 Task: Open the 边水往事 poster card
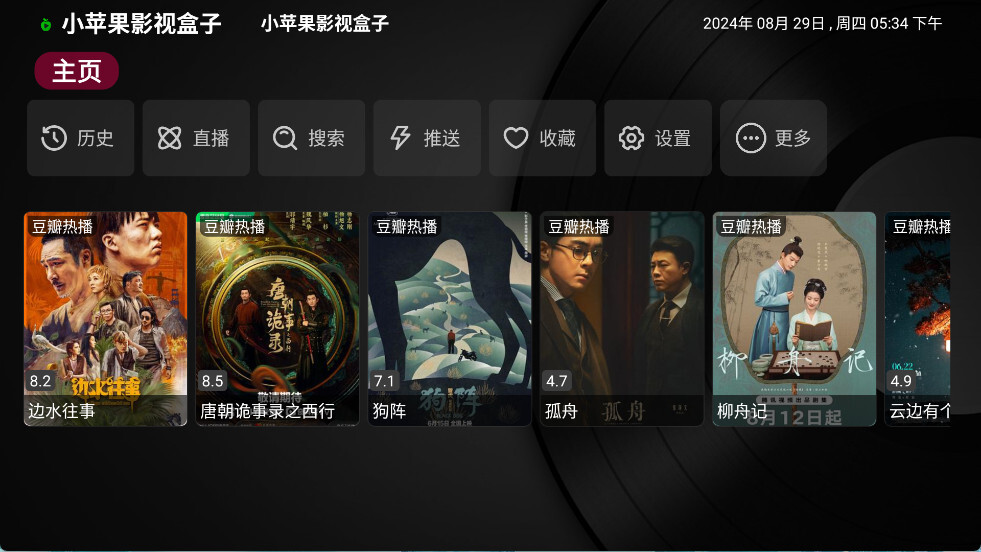[x=106, y=318]
